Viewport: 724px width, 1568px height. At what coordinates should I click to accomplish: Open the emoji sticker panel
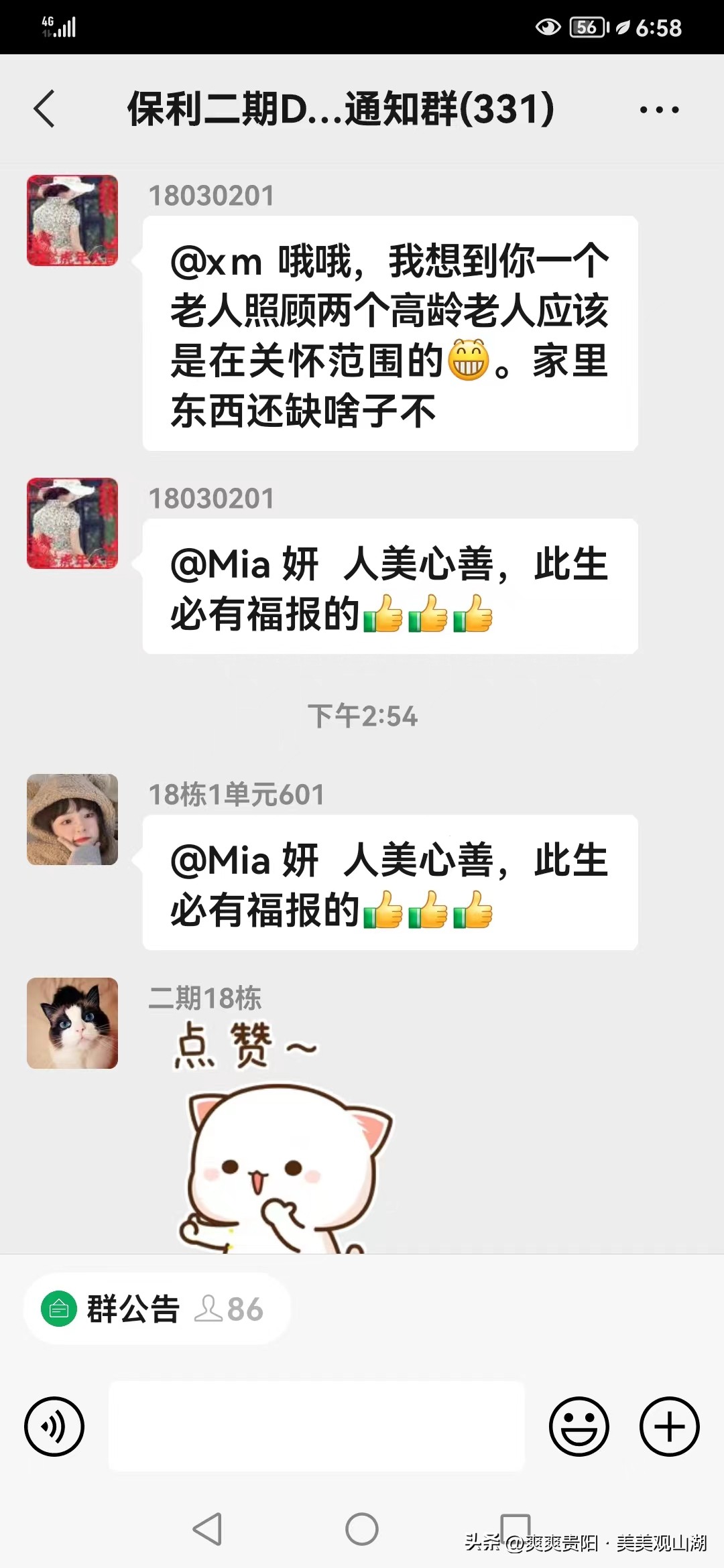coord(579,1426)
